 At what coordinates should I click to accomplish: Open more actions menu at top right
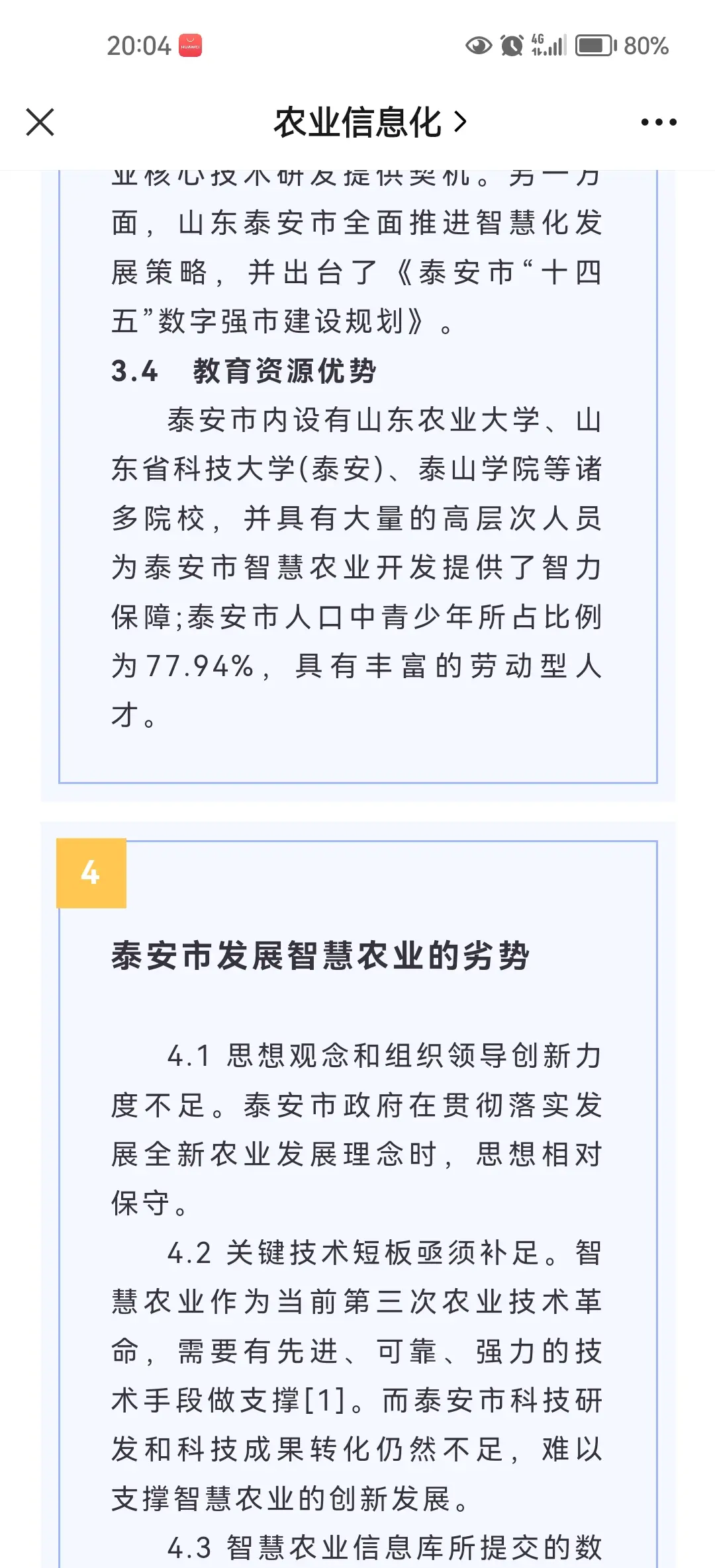click(657, 122)
